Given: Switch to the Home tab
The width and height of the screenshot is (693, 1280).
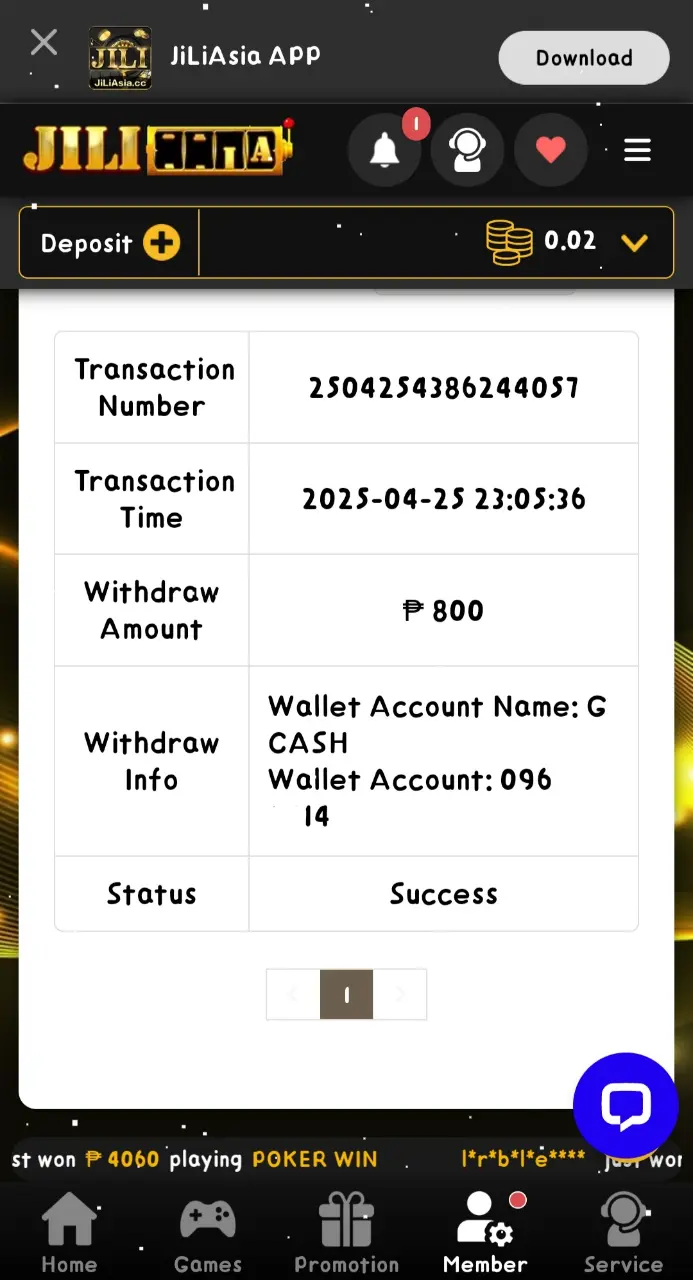Looking at the screenshot, I should 69,1234.
